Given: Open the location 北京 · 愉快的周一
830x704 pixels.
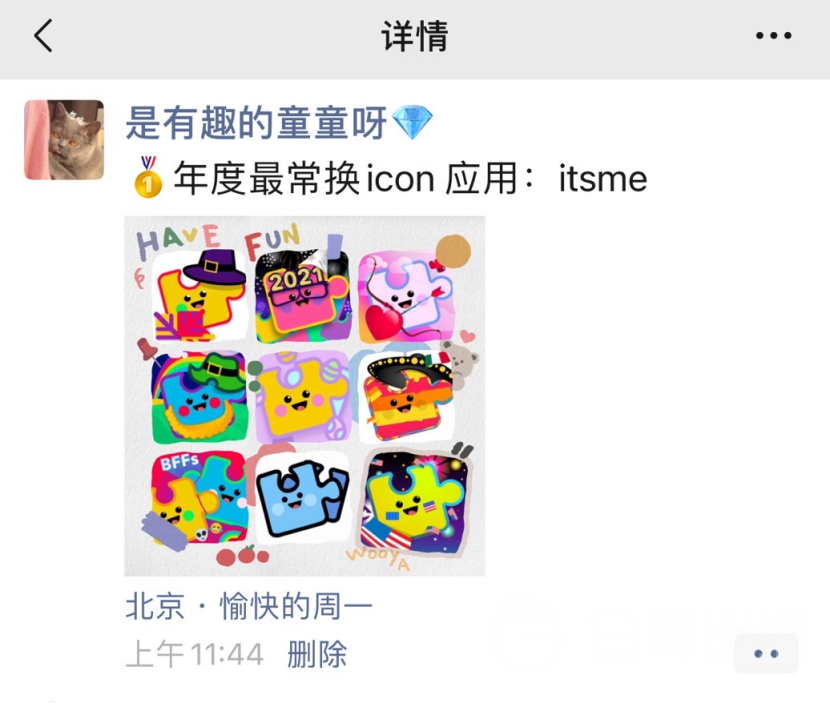Looking at the screenshot, I should (x=248, y=607).
